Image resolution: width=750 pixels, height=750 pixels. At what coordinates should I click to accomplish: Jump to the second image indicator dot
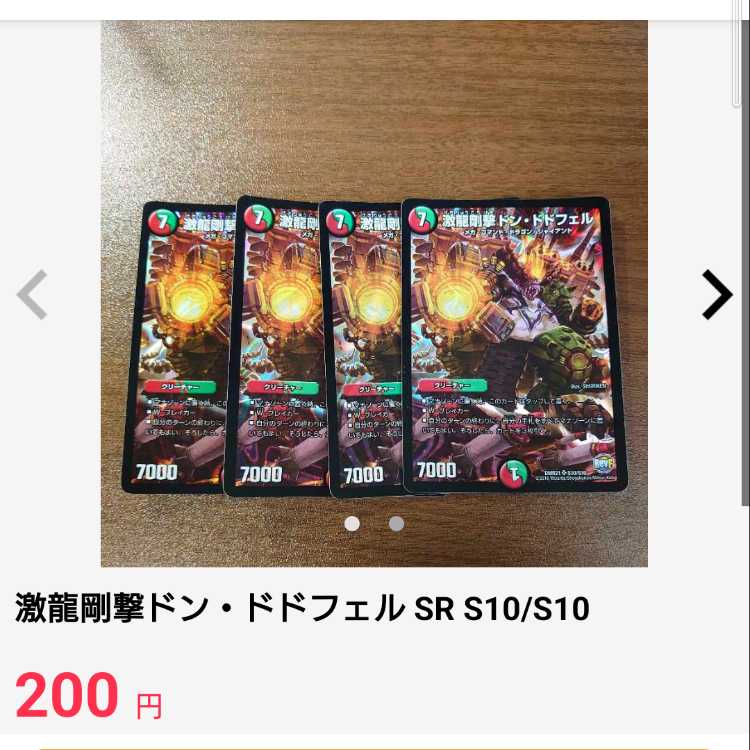click(396, 523)
